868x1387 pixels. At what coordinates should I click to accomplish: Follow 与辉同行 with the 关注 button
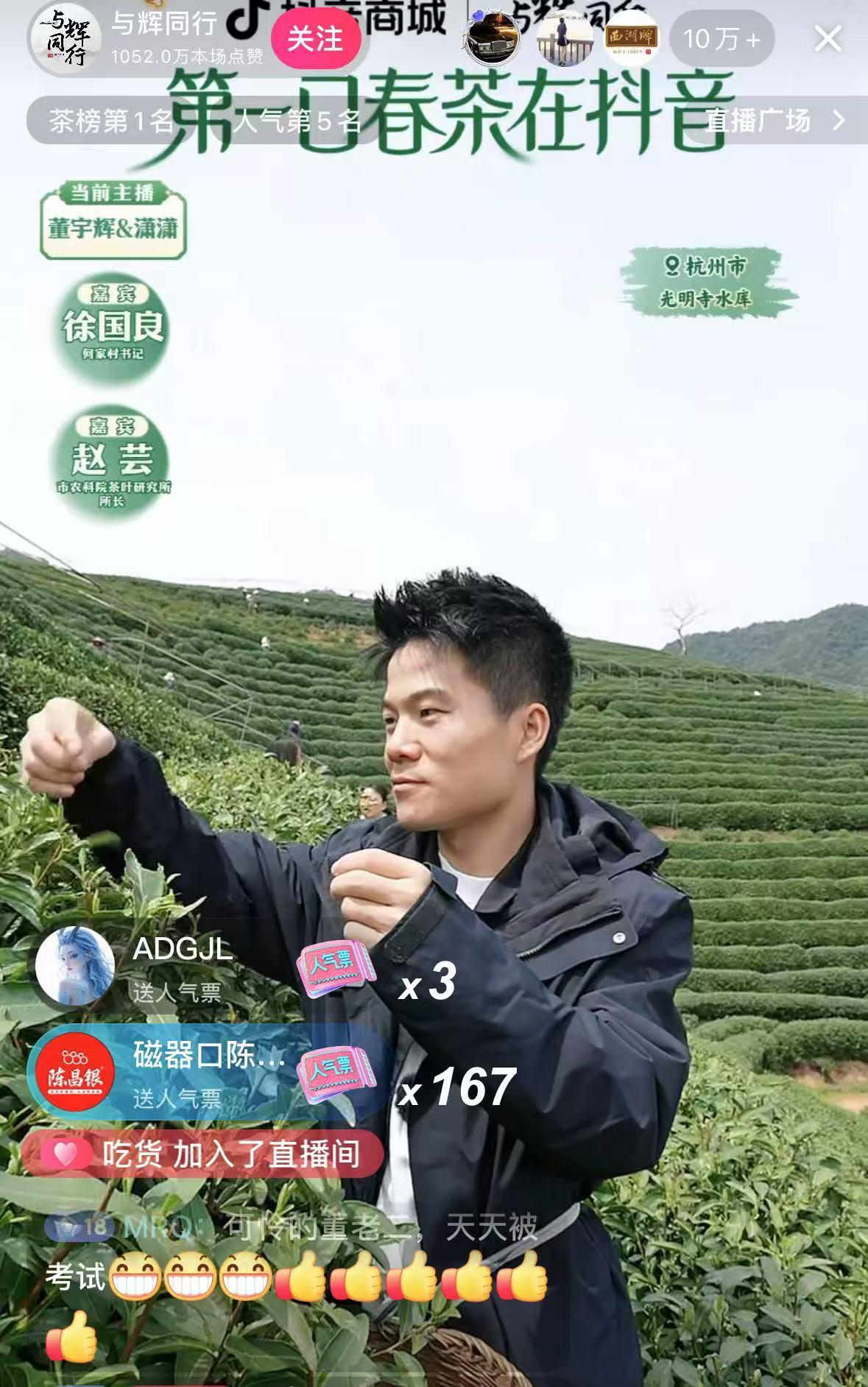(315, 39)
